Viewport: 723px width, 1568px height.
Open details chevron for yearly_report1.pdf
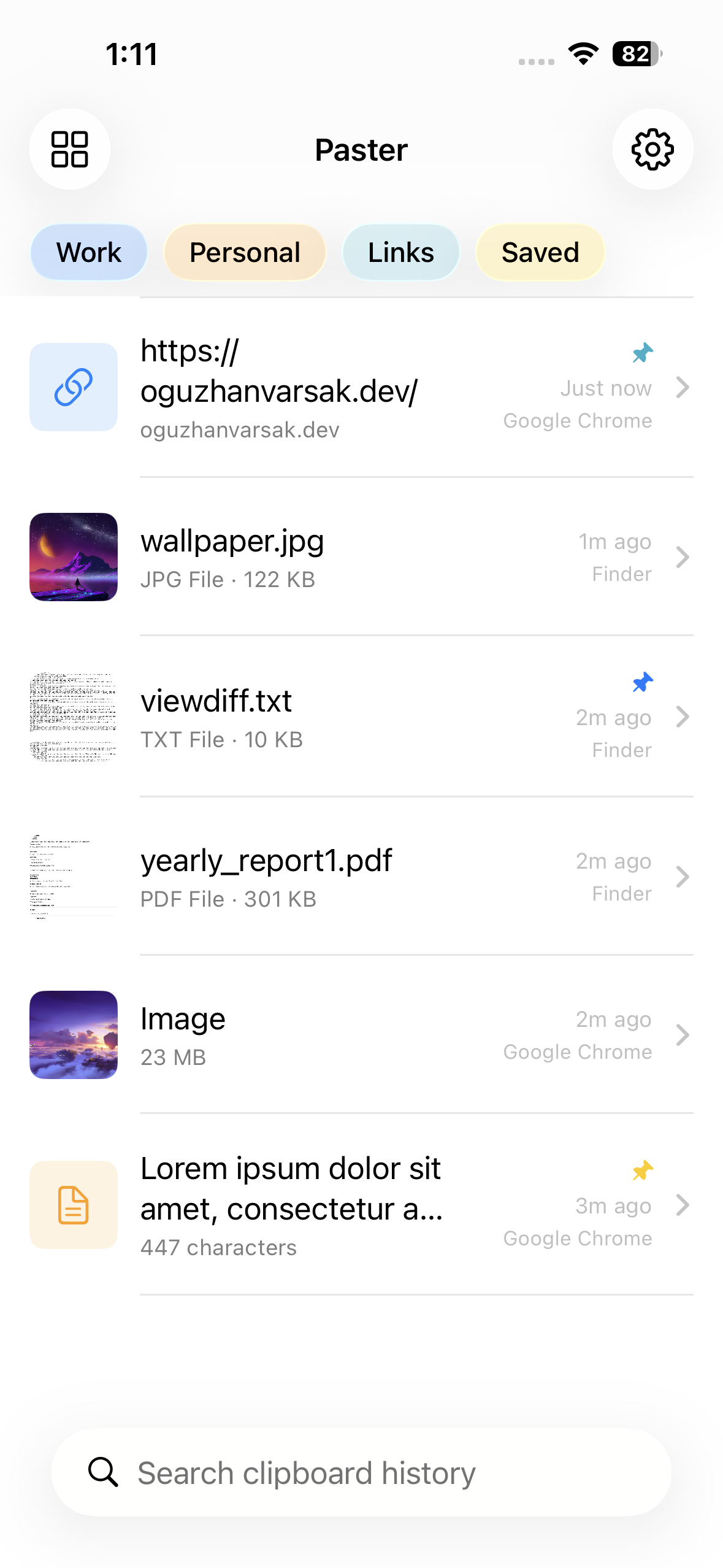pos(683,877)
